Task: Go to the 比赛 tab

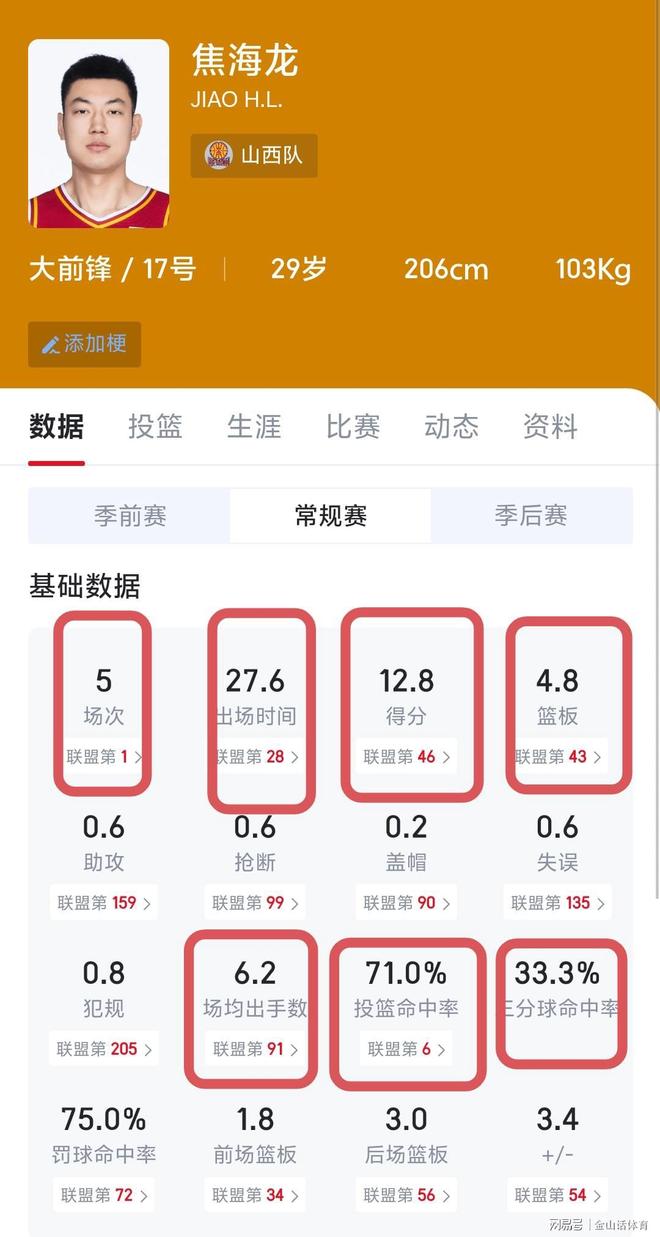Action: 353,427
